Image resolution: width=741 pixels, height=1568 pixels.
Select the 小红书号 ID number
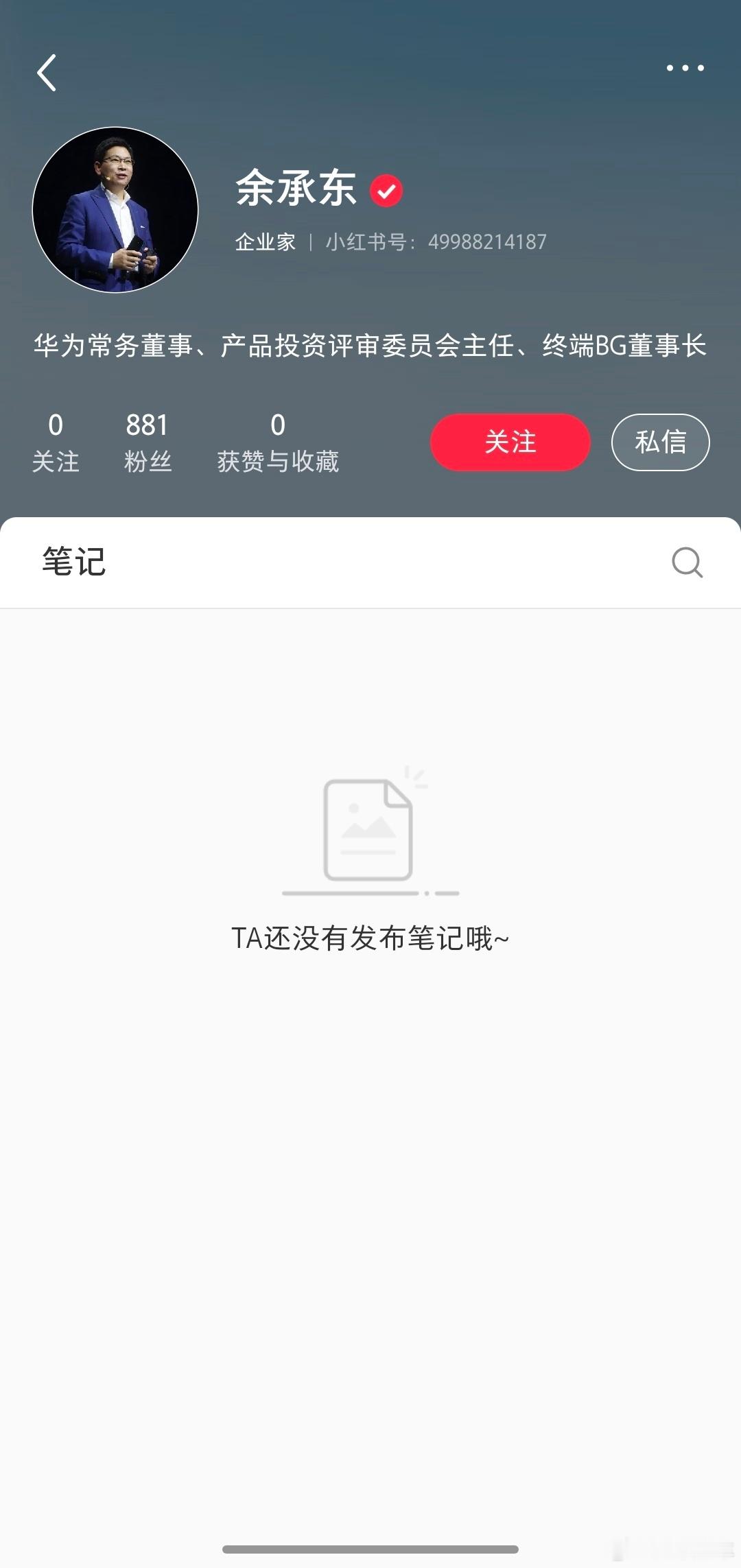coord(487,241)
